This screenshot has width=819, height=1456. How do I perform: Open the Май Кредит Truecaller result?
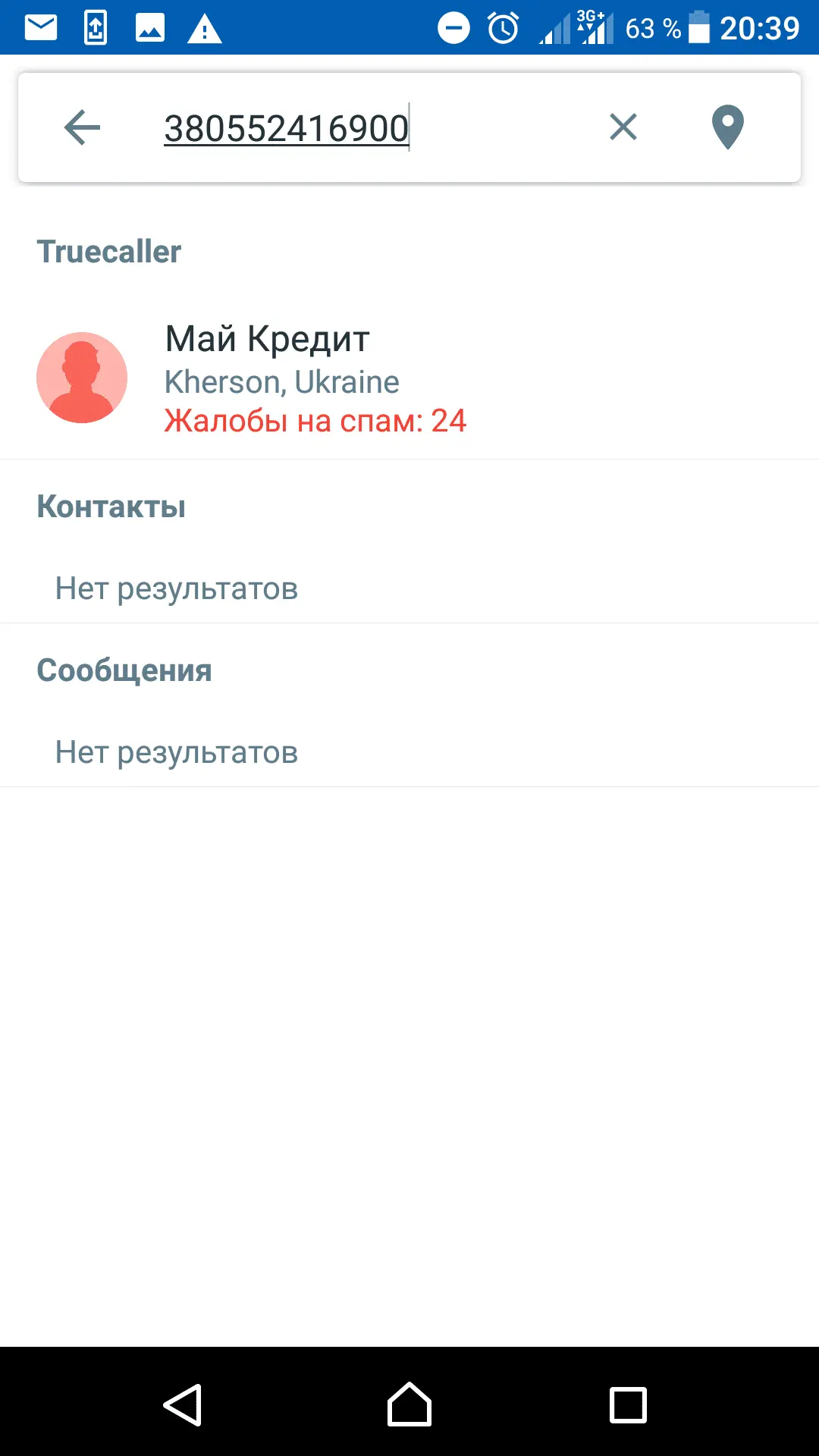[x=315, y=379]
